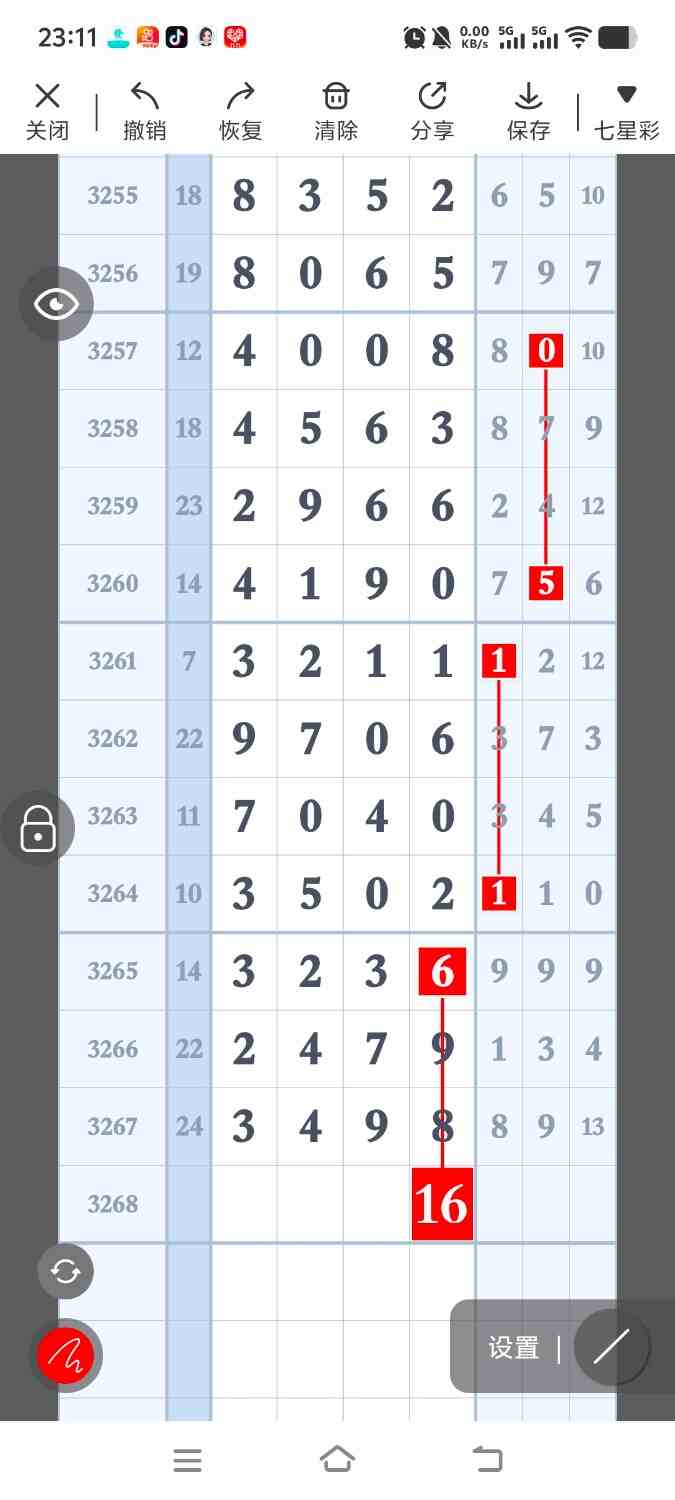675x1500 pixels.
Task: Clear all markings from the chart
Action: [x=336, y=111]
